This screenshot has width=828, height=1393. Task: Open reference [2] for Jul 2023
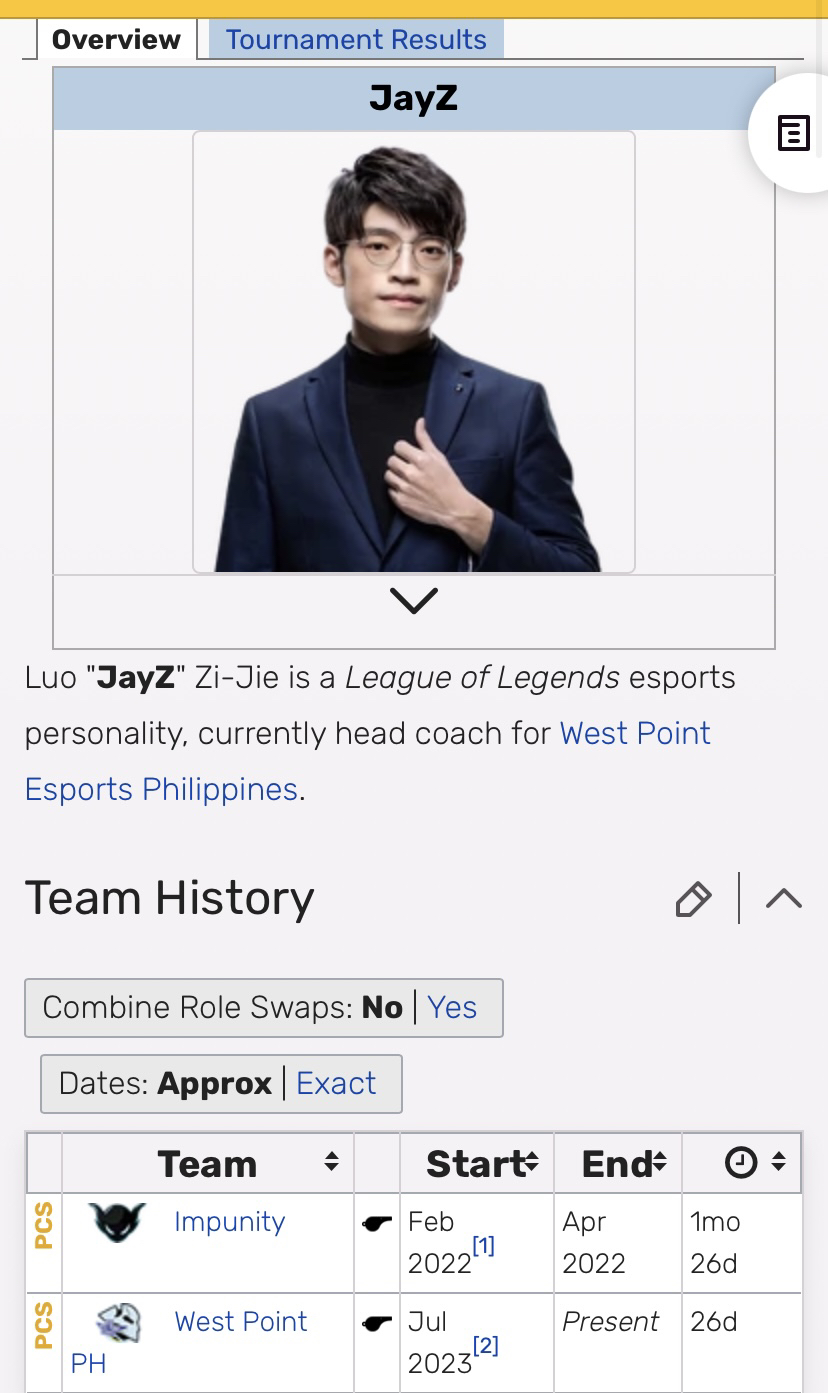click(x=485, y=1346)
